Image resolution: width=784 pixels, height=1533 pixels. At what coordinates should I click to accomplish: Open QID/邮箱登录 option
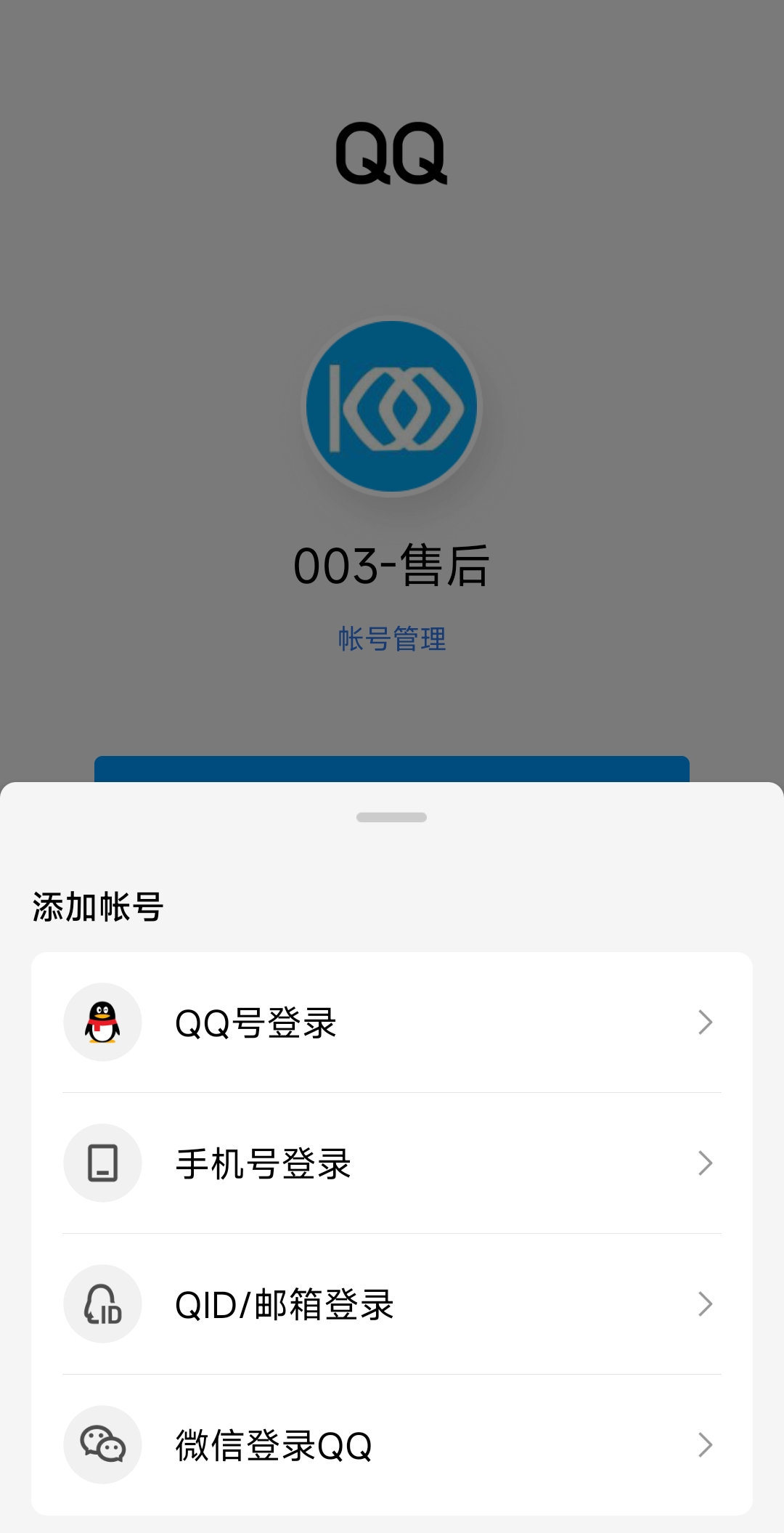pyautogui.click(x=392, y=1304)
